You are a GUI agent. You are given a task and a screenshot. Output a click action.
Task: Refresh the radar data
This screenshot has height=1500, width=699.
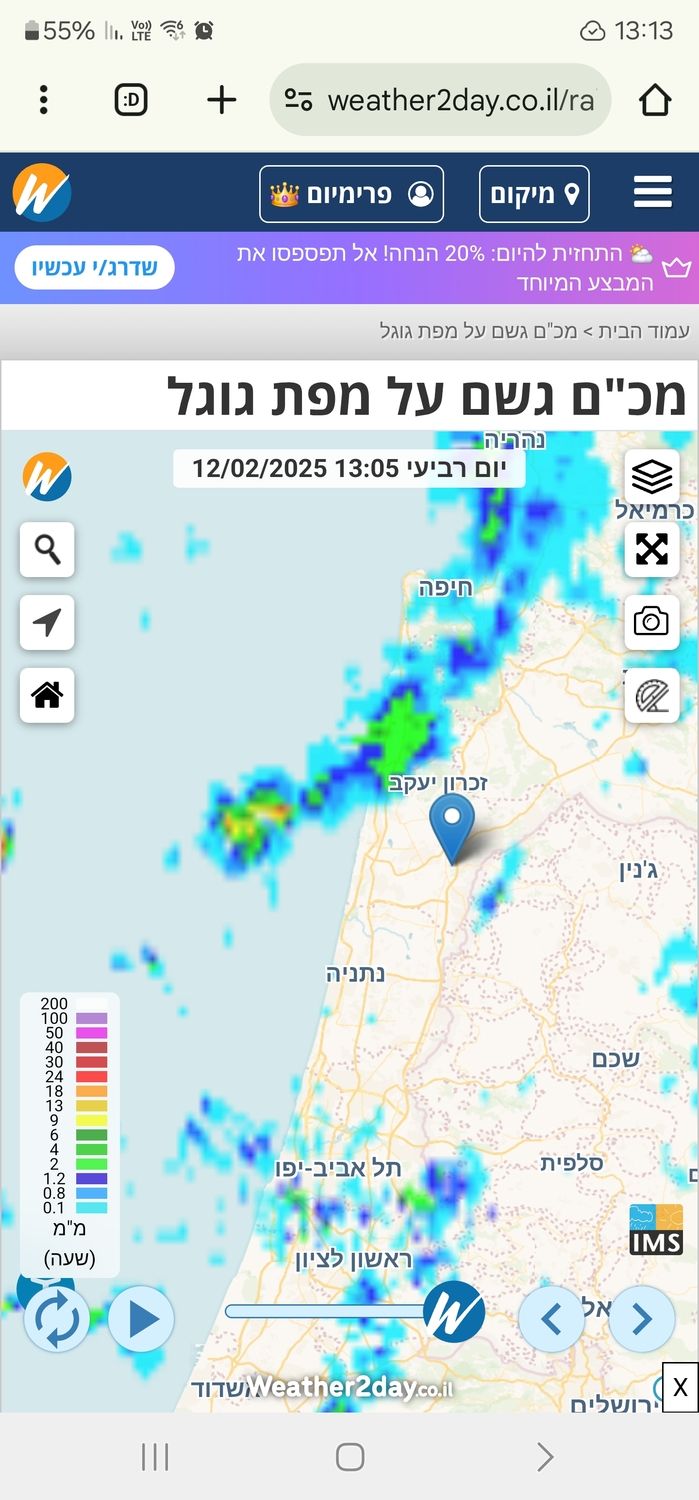coord(56,1319)
